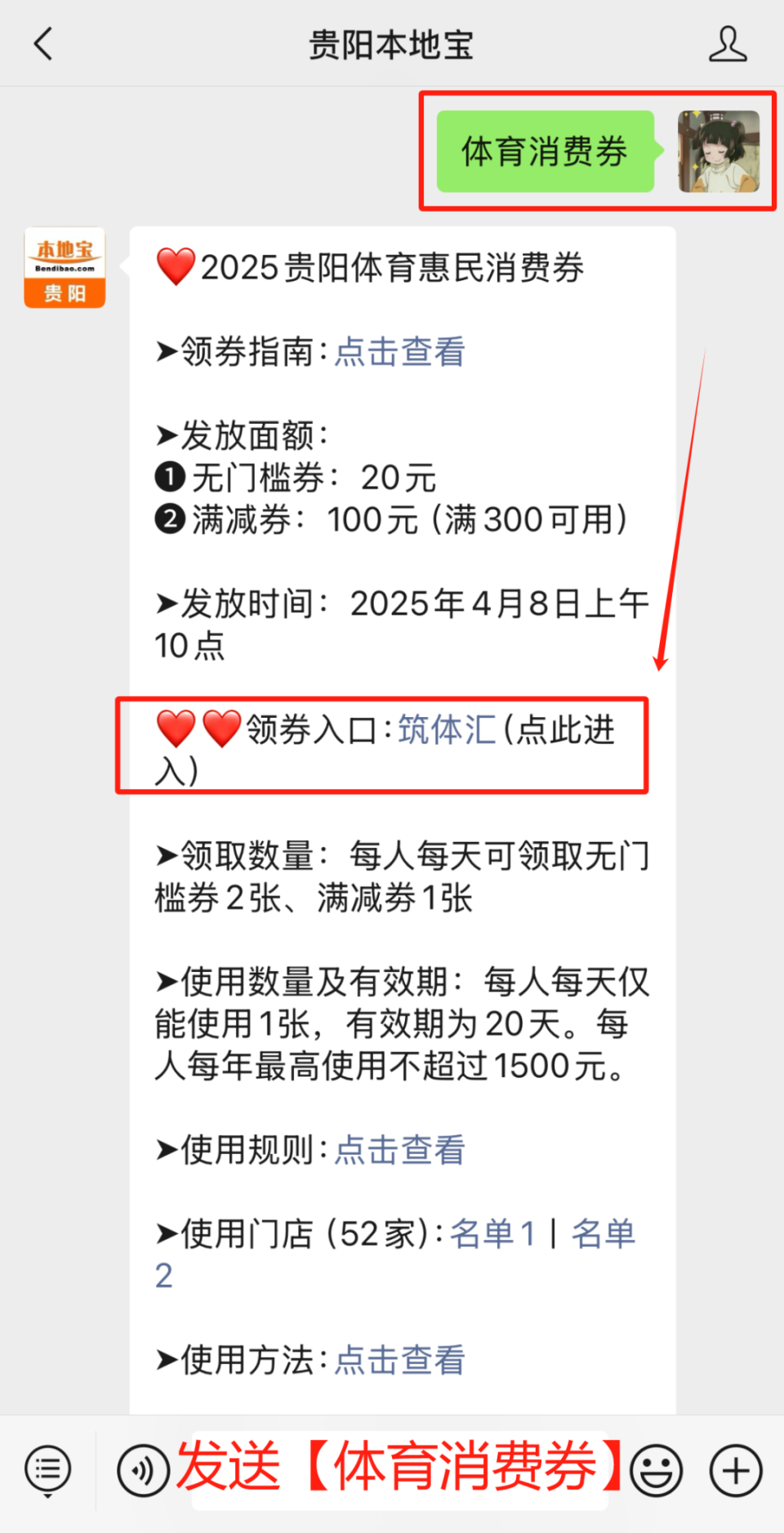Tap the back arrow to leave the chat
This screenshot has height=1533, width=784.
(42, 45)
